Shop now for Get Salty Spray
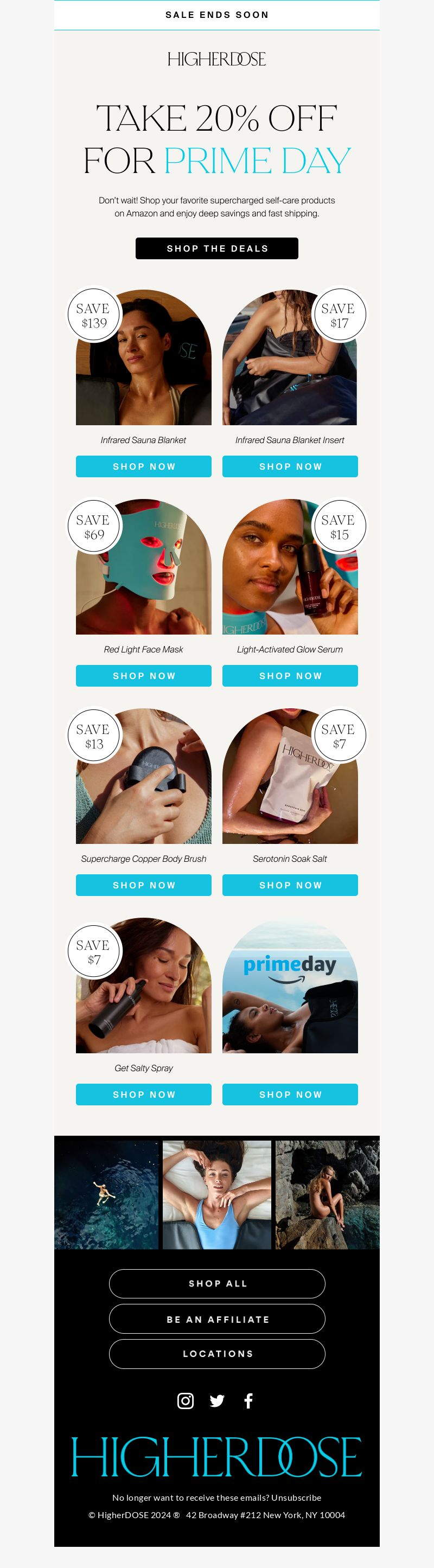Image resolution: width=434 pixels, height=1568 pixels. point(144,1095)
